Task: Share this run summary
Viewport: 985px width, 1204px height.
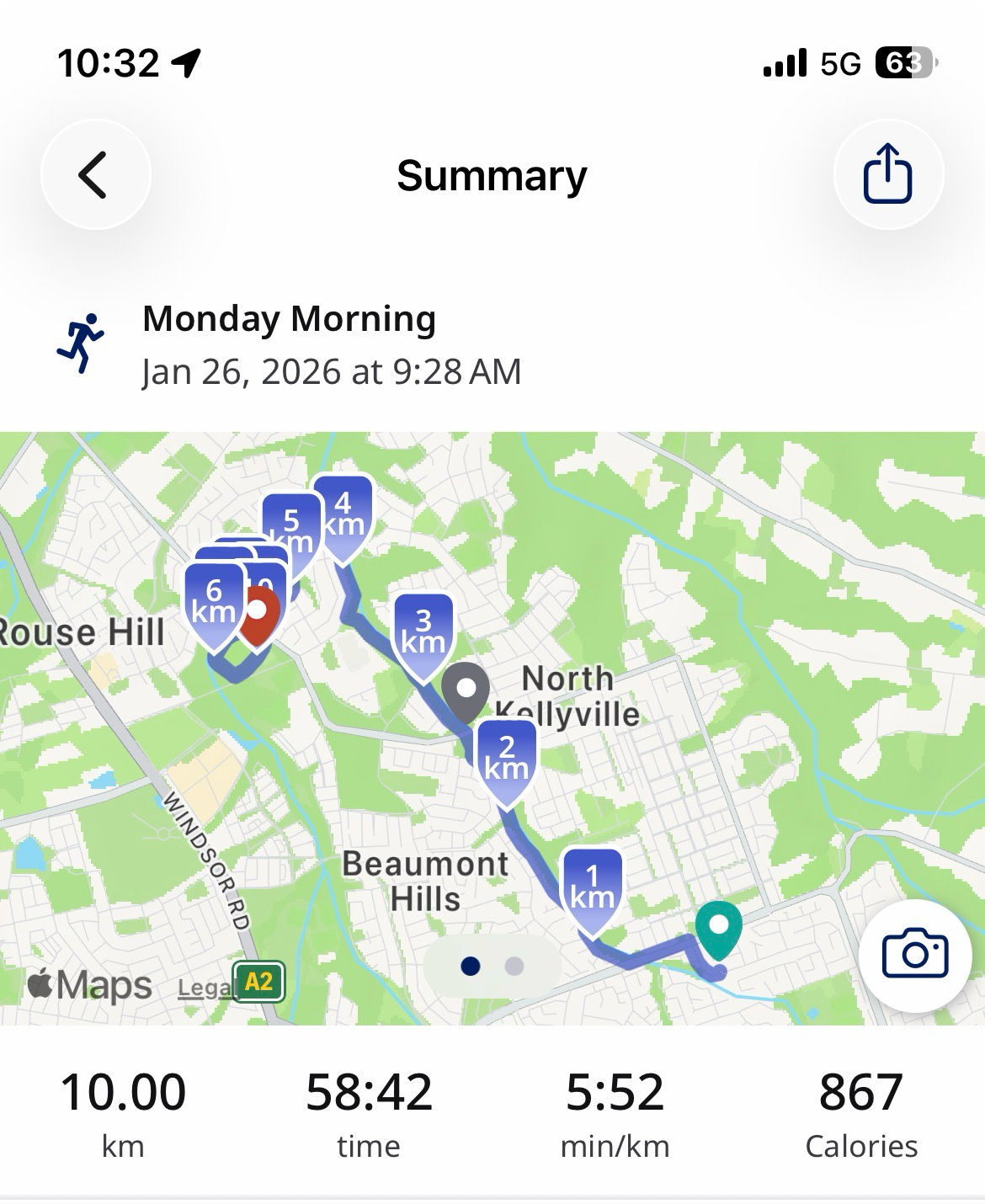Action: point(887,174)
